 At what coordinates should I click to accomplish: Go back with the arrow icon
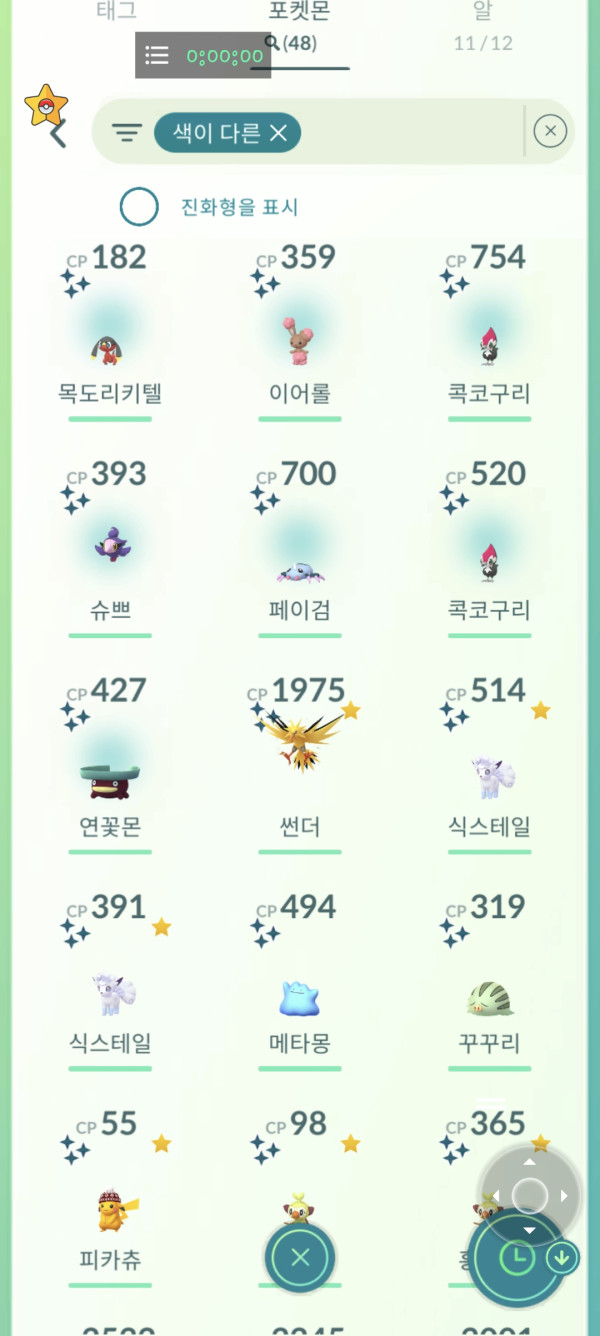point(58,132)
